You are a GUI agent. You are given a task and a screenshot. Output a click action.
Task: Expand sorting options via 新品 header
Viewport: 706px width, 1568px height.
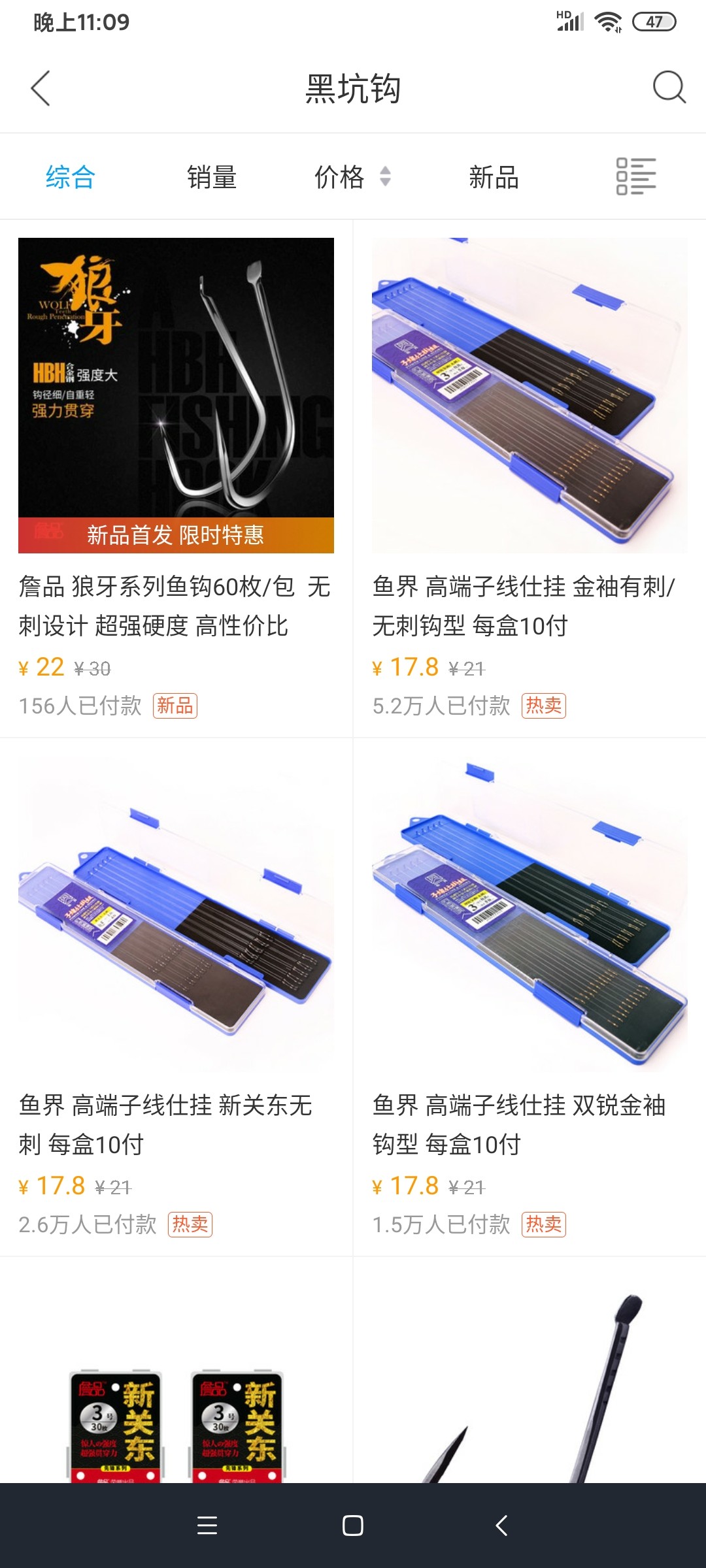point(493,177)
